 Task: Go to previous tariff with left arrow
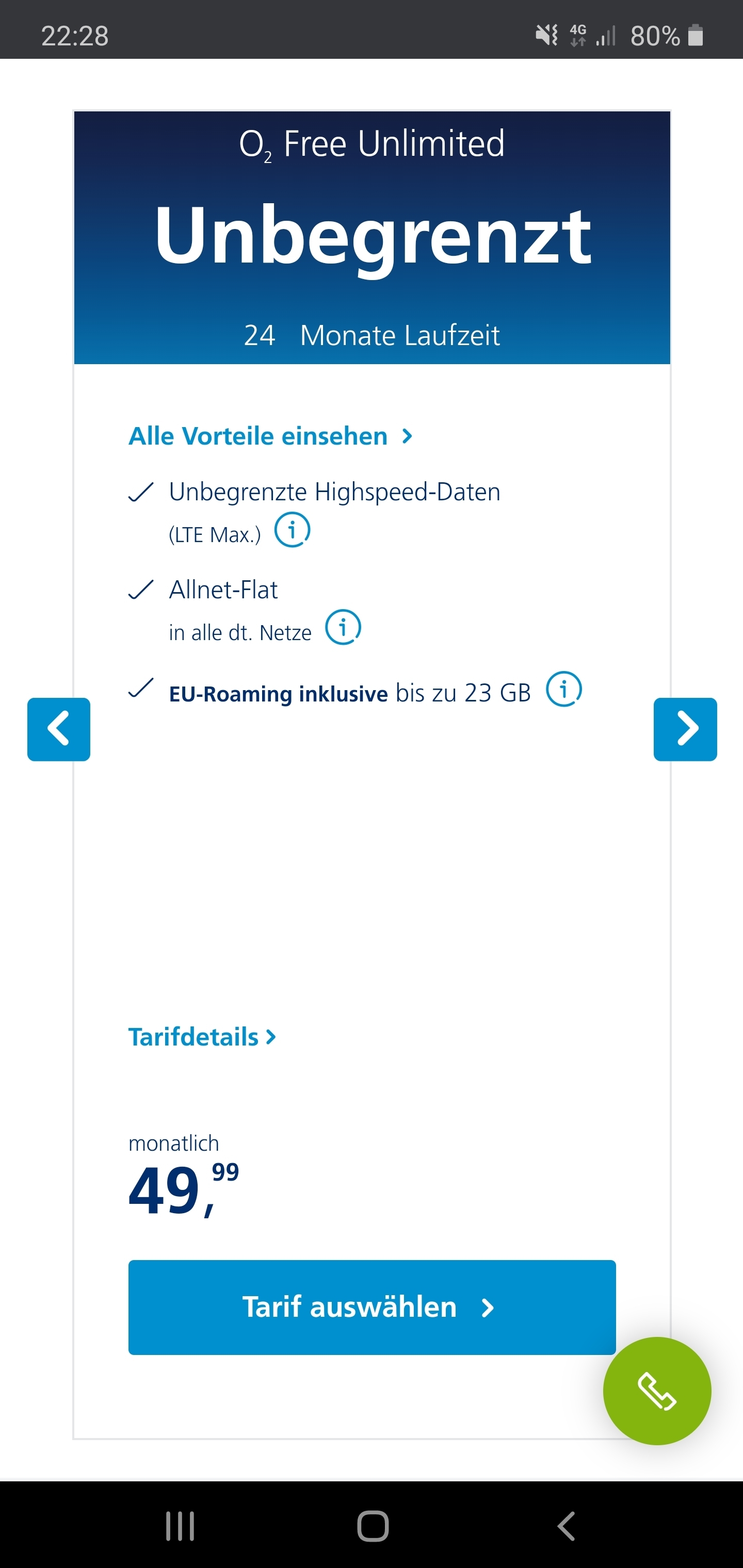pos(58,729)
